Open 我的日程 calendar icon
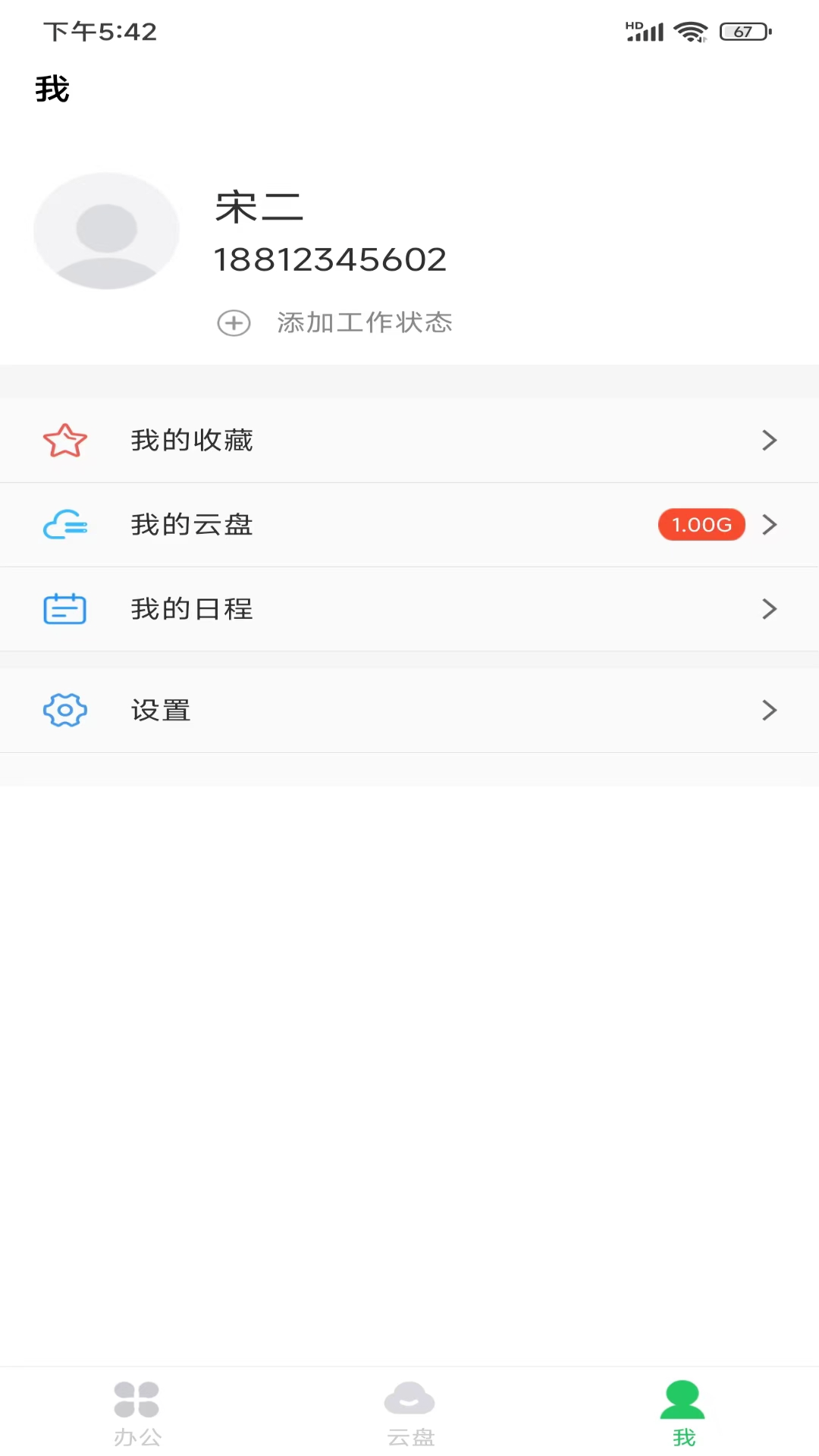 (x=65, y=609)
